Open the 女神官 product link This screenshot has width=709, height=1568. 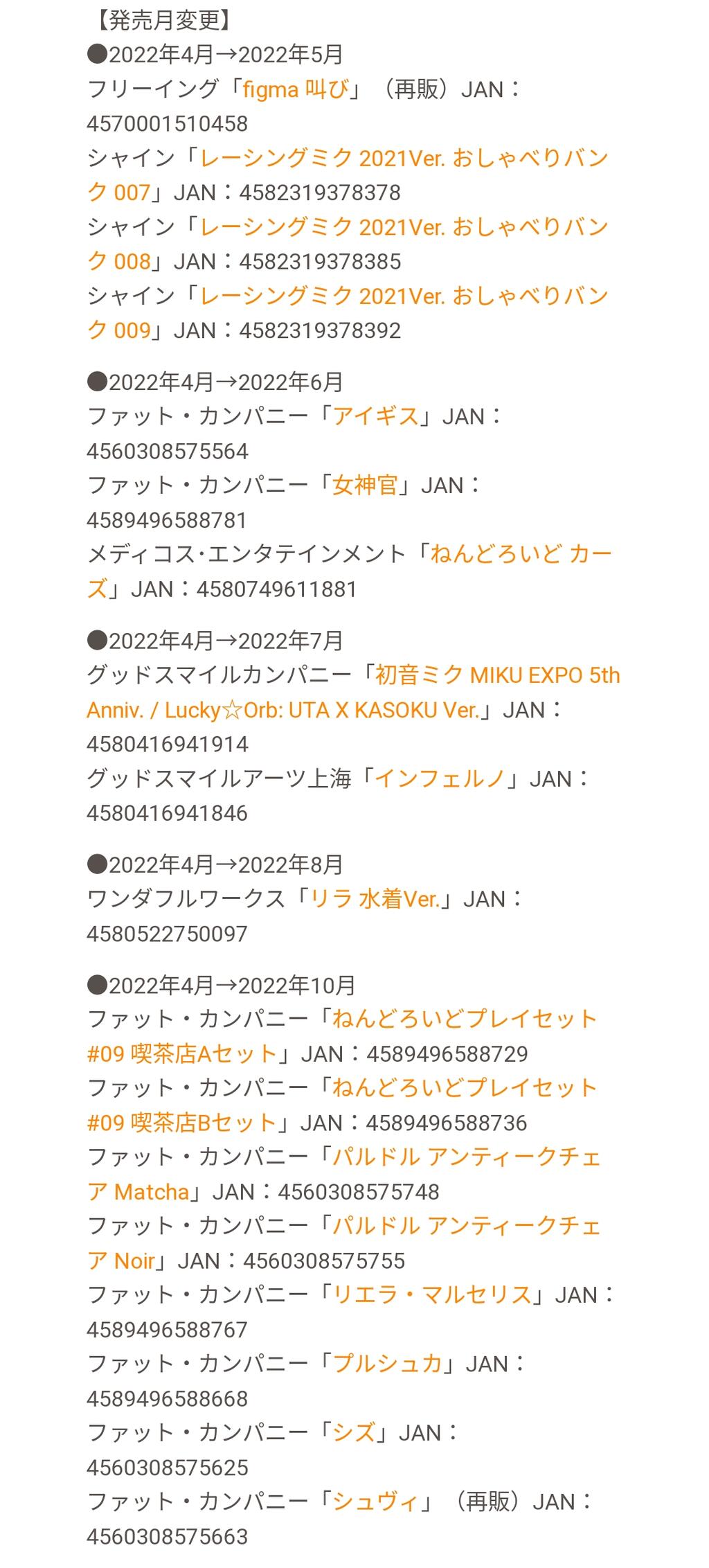click(x=365, y=485)
